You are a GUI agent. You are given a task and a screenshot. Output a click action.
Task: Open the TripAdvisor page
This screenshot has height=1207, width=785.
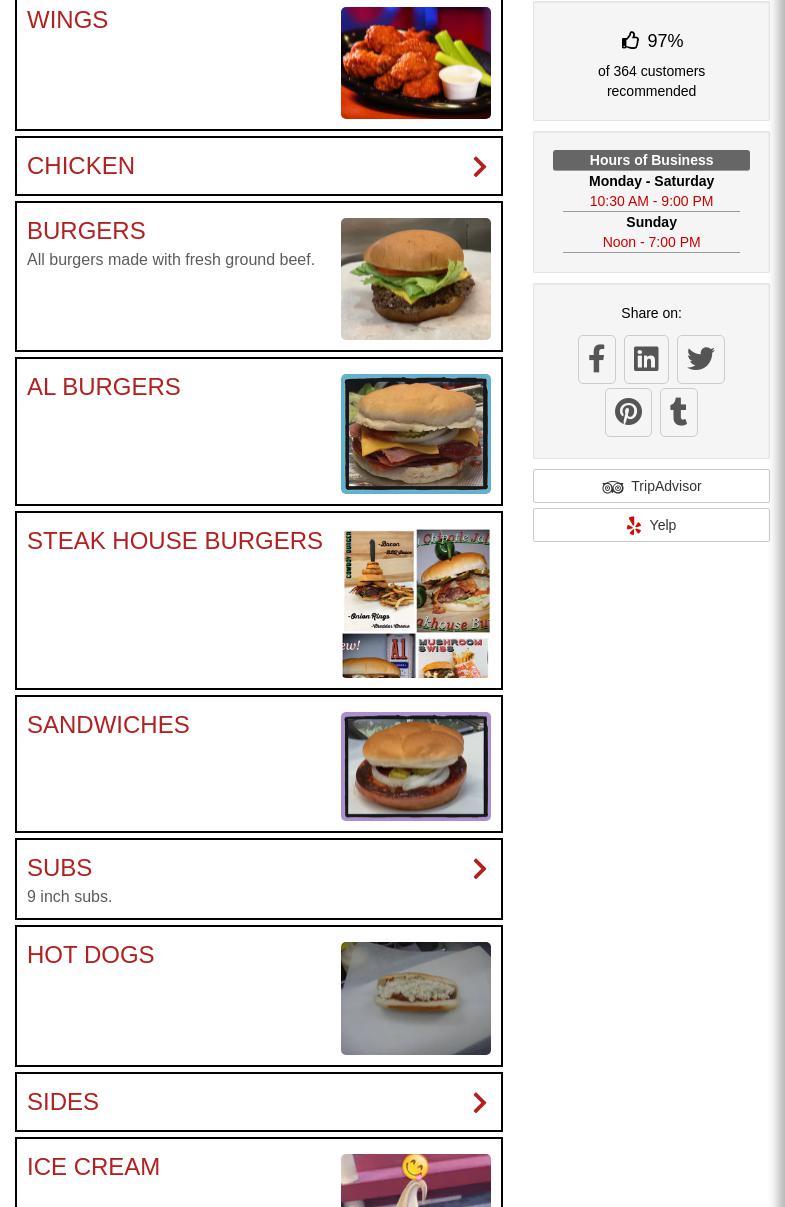(x=651, y=486)
